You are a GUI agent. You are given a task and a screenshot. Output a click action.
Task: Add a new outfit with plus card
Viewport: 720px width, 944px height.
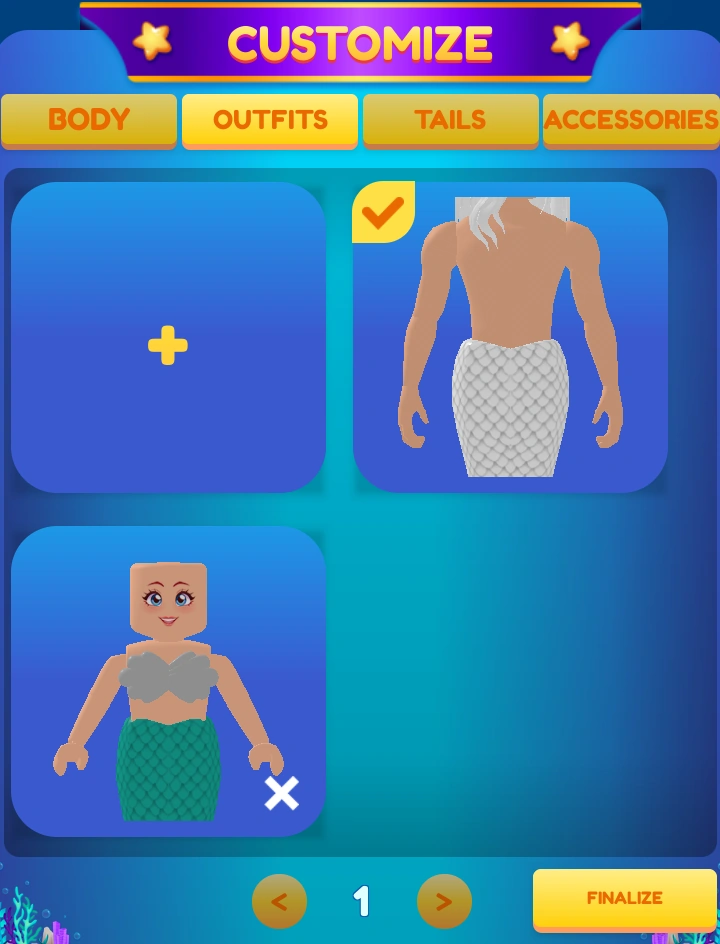[168, 337]
